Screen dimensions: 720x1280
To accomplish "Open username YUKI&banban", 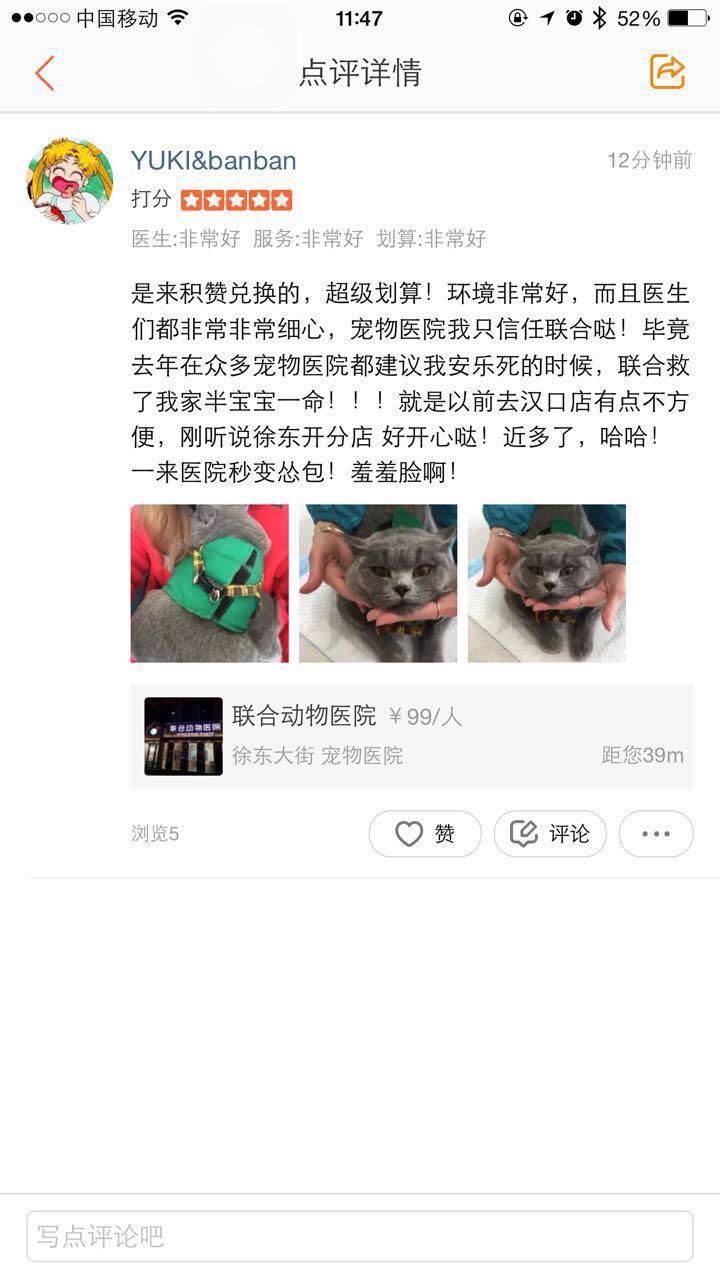I will [x=213, y=161].
